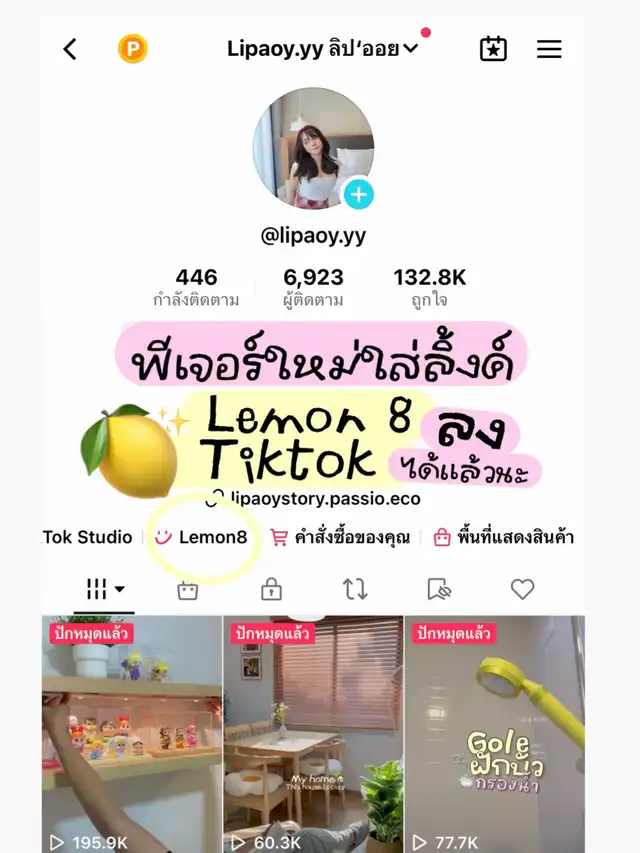Image resolution: width=640 pixels, height=853 pixels.
Task: Tap the plus badge on the profile photo
Action: pyautogui.click(x=358, y=195)
